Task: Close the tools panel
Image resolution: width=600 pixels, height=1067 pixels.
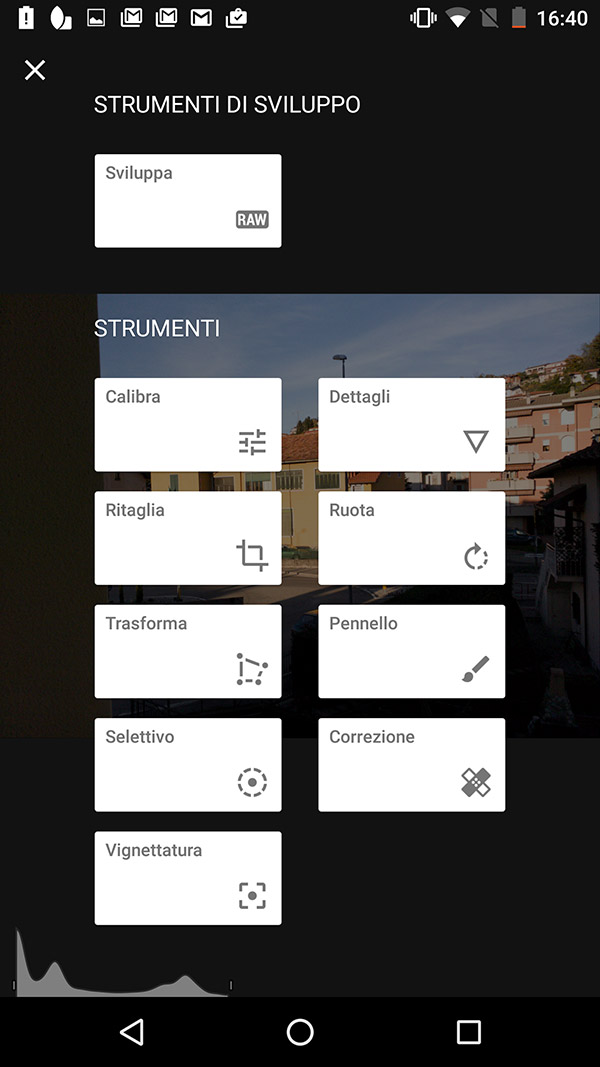Action: click(x=35, y=70)
